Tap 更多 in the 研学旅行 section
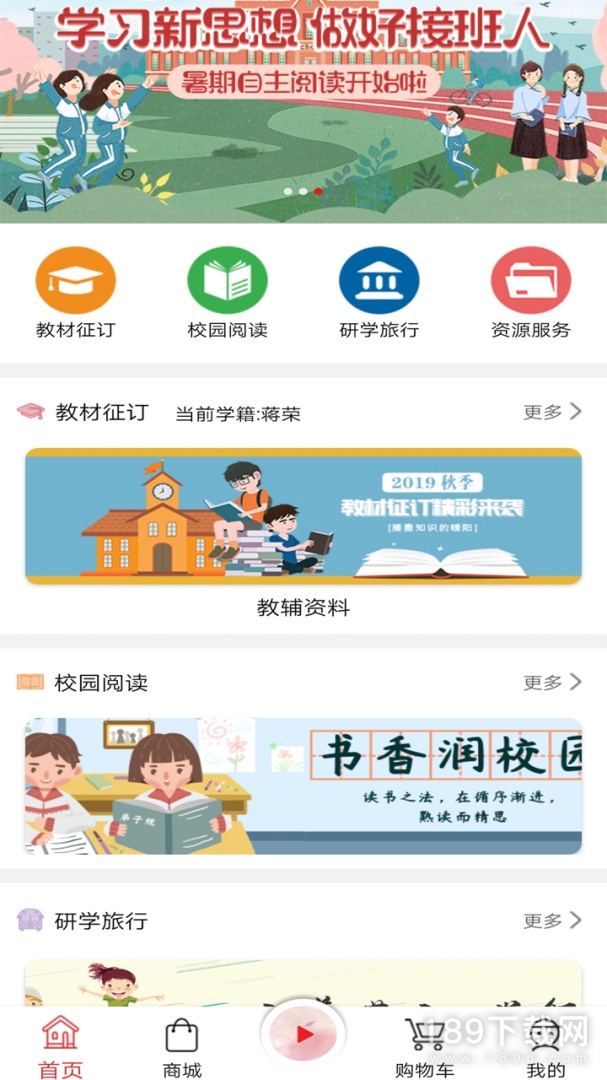This screenshot has height=1080, width=607. click(x=552, y=920)
